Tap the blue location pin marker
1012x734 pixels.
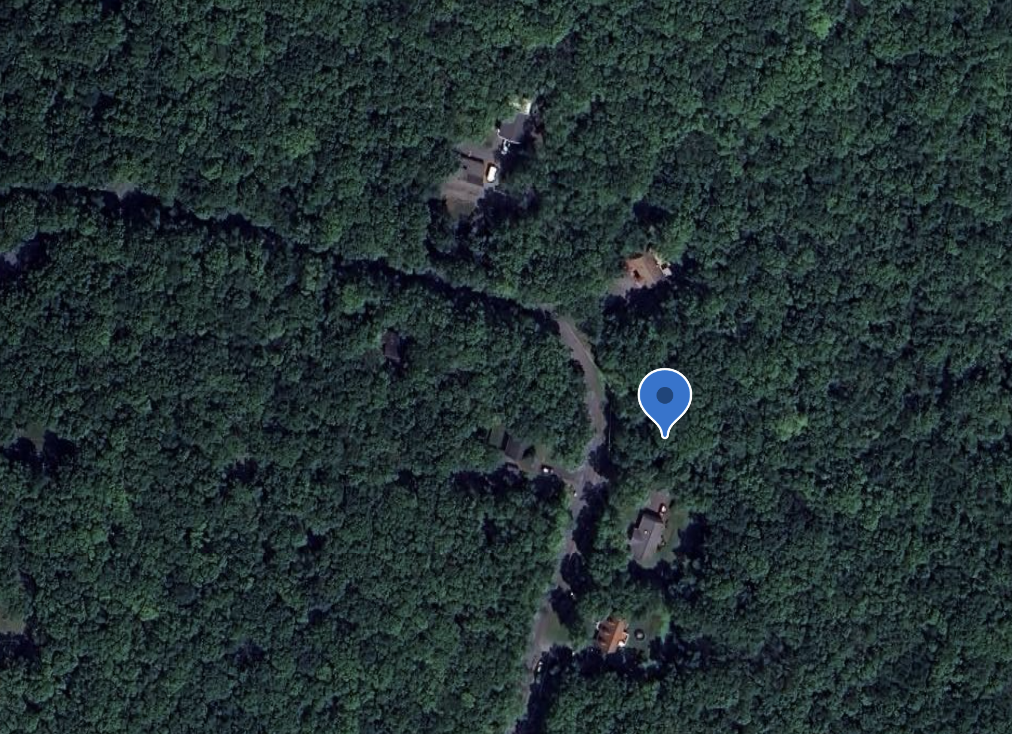665,398
